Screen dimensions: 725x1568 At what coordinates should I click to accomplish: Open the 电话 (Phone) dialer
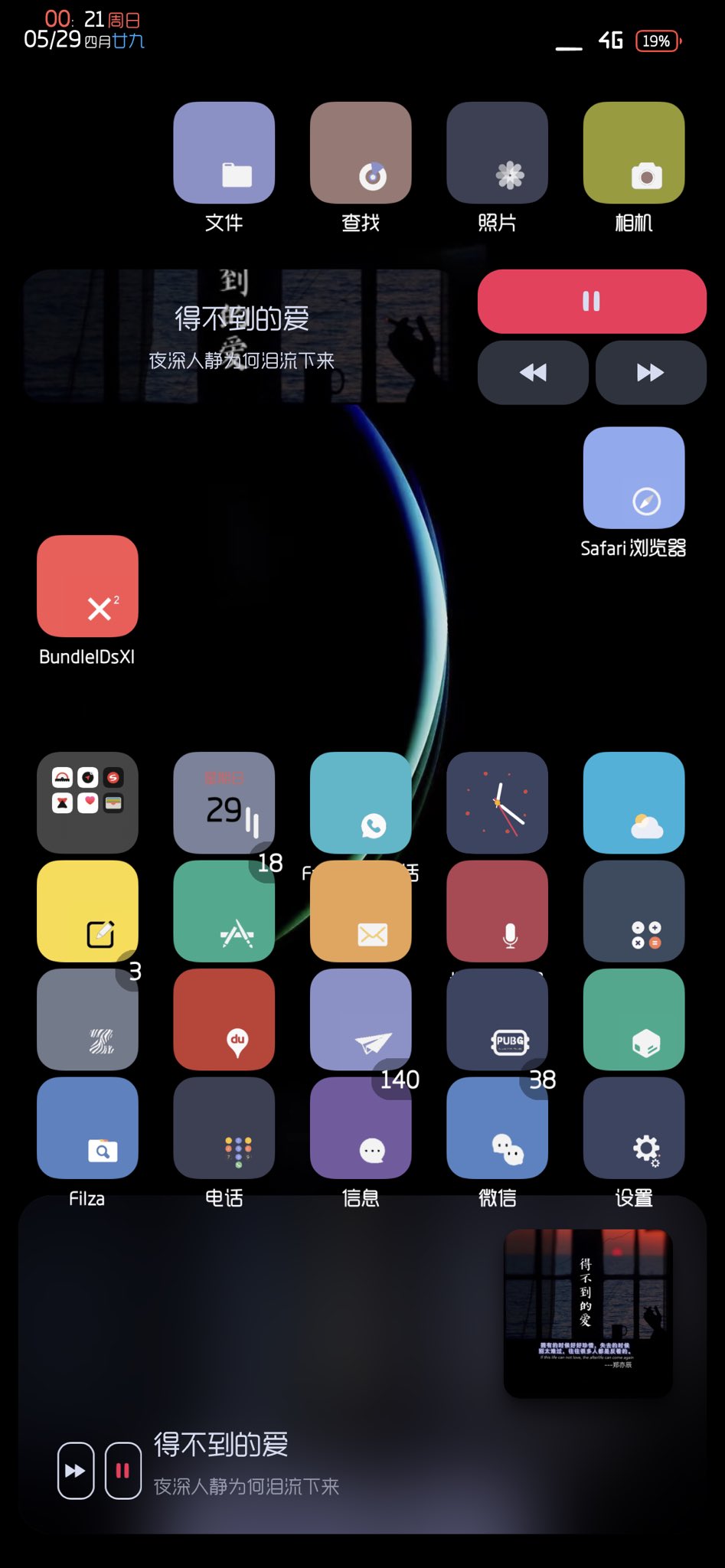tap(224, 1128)
